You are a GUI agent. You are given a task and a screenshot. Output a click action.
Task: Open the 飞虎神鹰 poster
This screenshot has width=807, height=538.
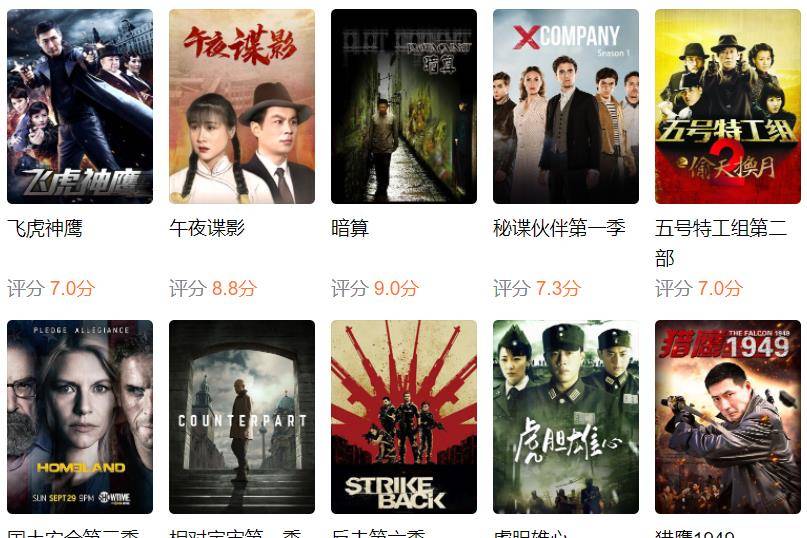(x=80, y=106)
